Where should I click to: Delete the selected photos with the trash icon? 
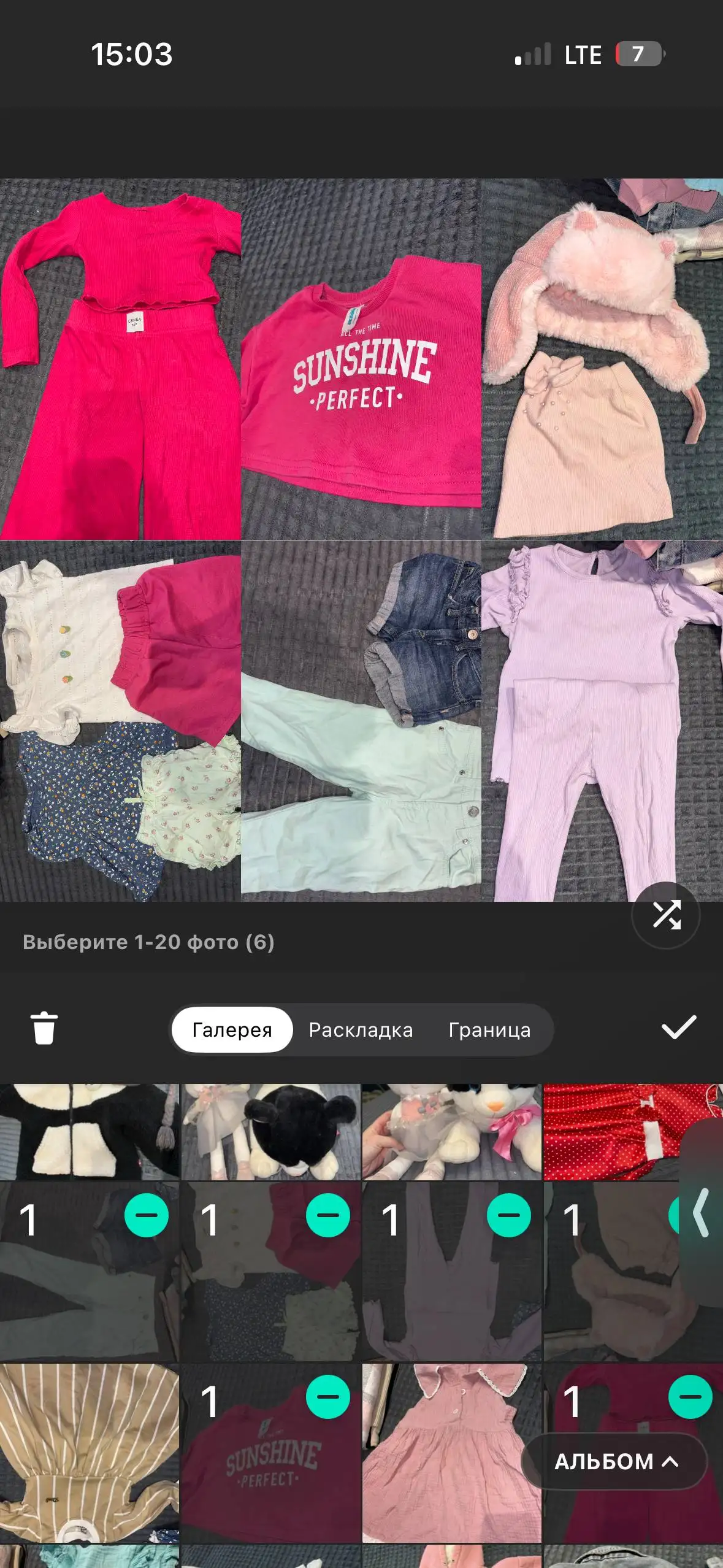[44, 1029]
